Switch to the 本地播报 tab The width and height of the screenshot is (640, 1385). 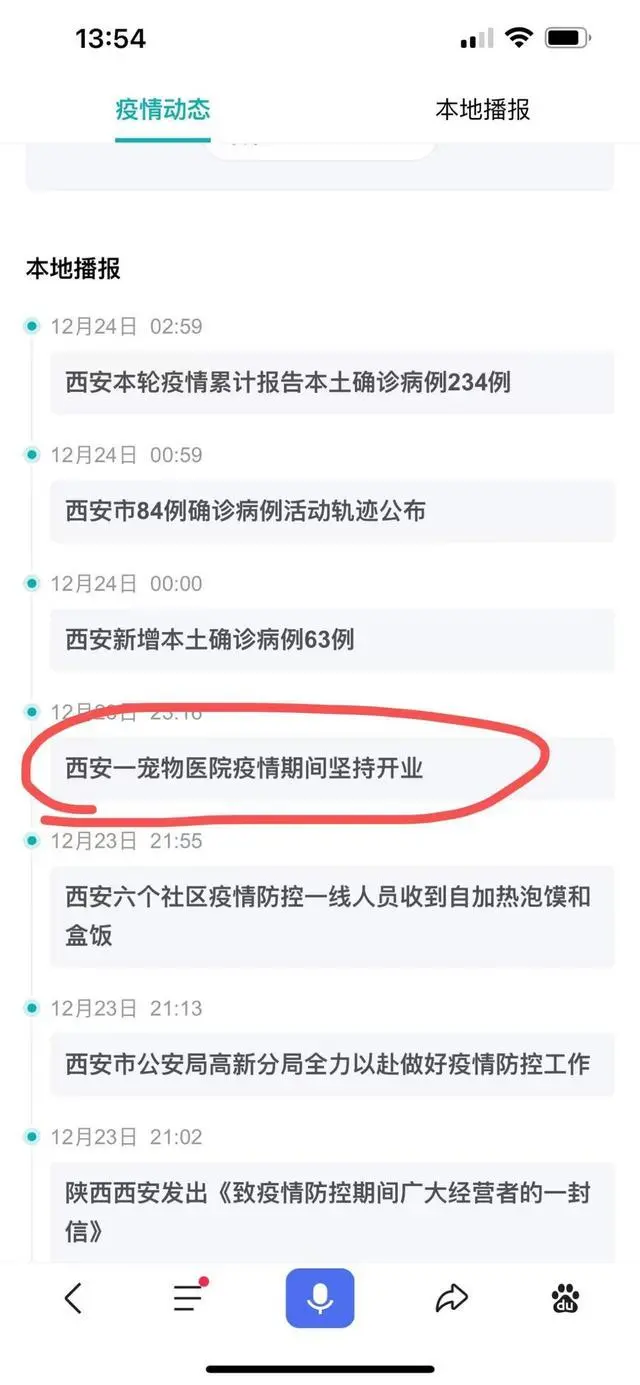point(482,110)
